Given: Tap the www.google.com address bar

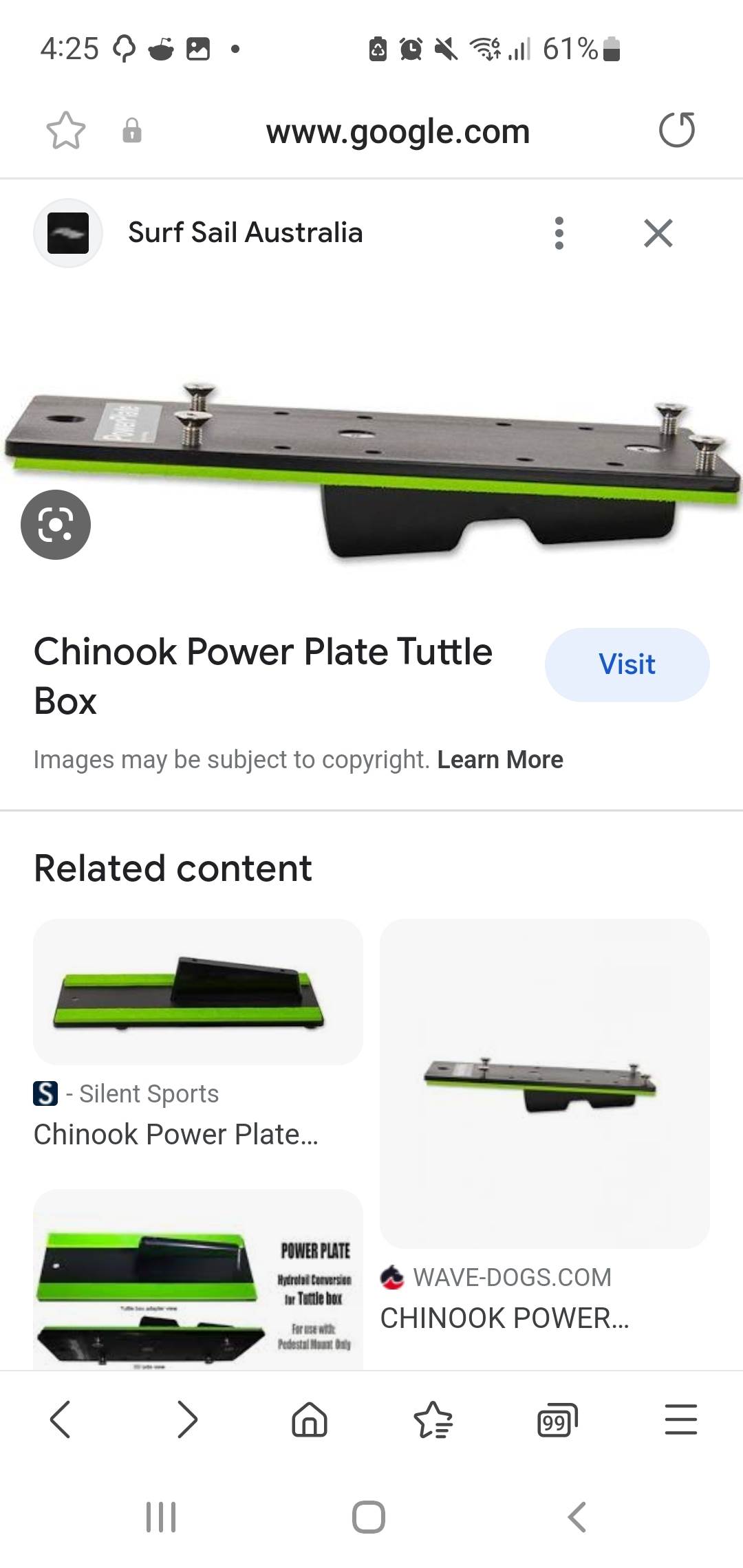Looking at the screenshot, I should click(398, 131).
